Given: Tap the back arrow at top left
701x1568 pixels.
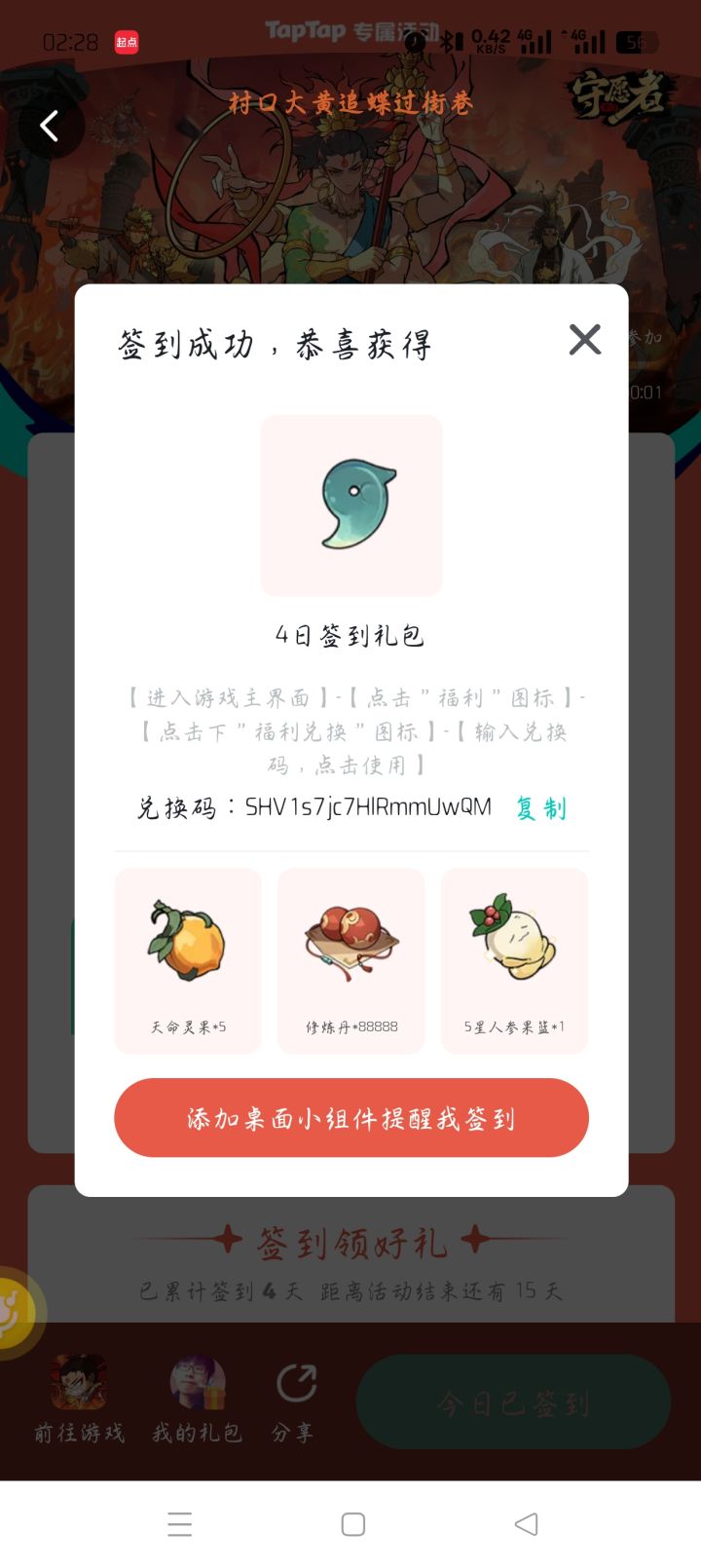Looking at the screenshot, I should pos(49,127).
